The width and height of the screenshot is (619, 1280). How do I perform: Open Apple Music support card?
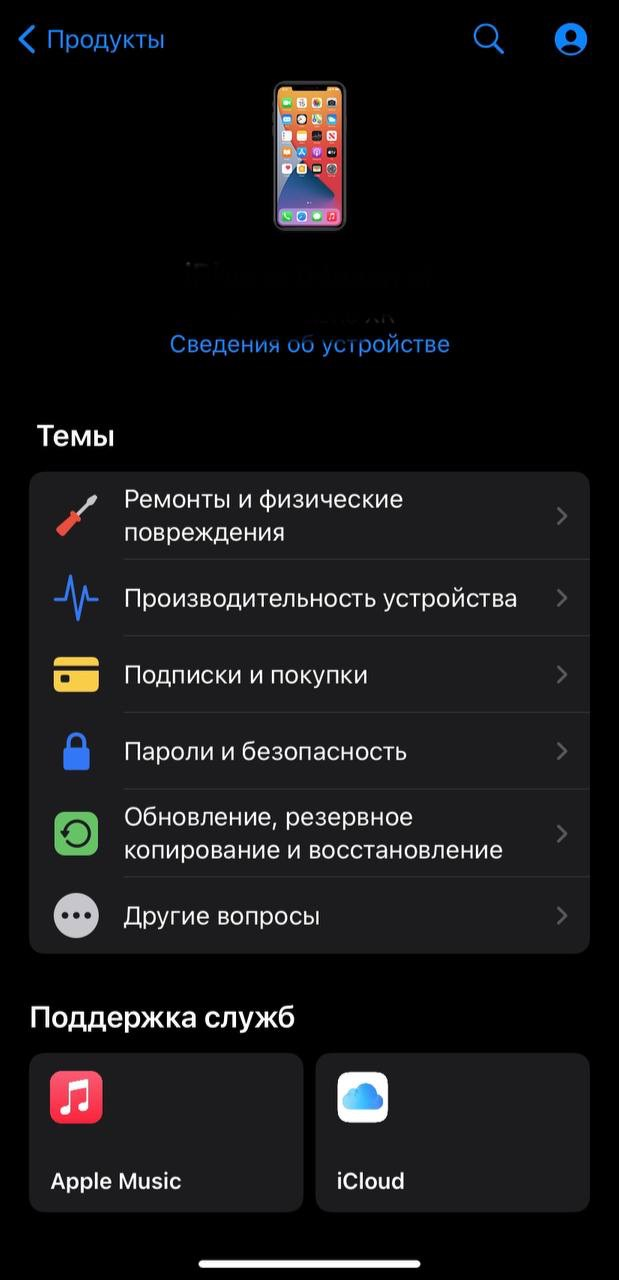click(166, 1132)
